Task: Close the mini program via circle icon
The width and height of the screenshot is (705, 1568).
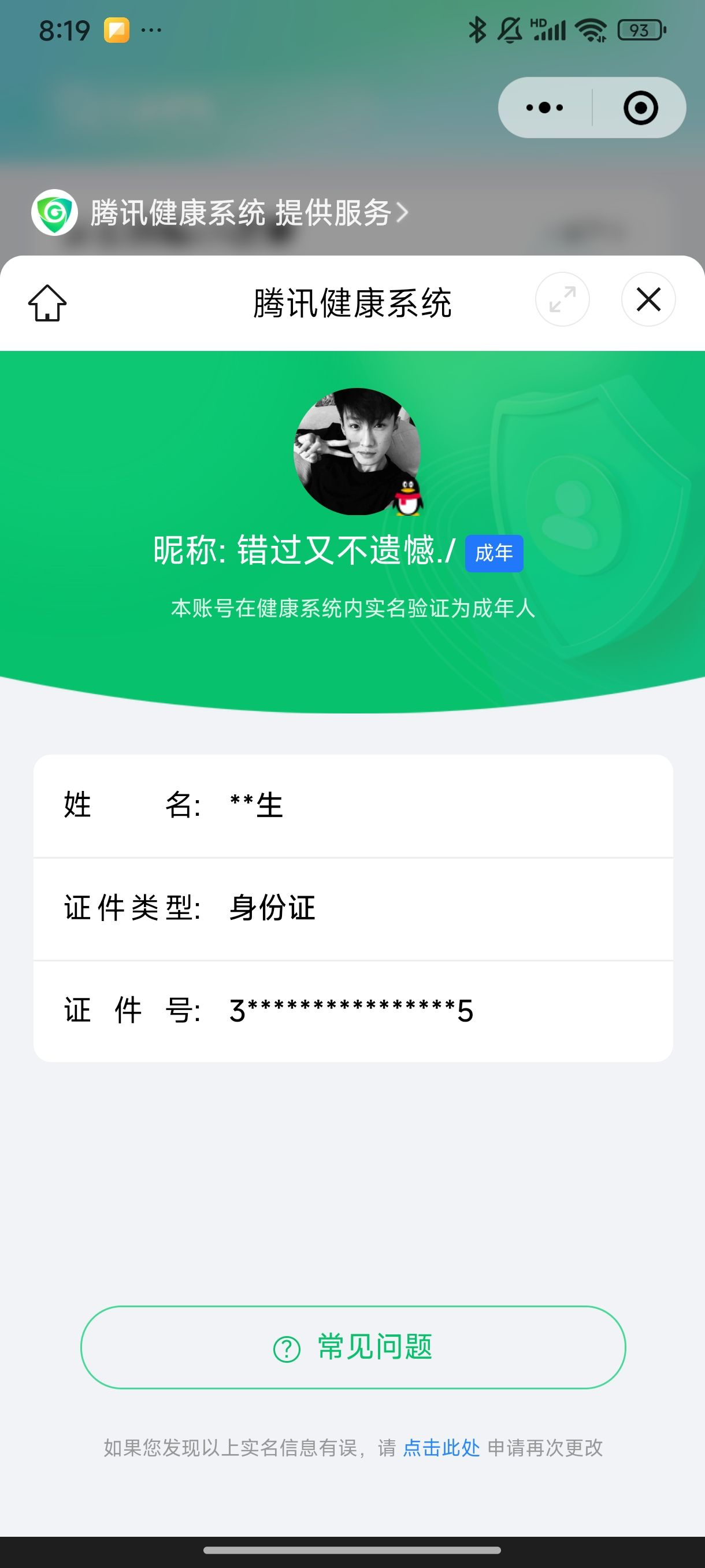Action: point(640,108)
